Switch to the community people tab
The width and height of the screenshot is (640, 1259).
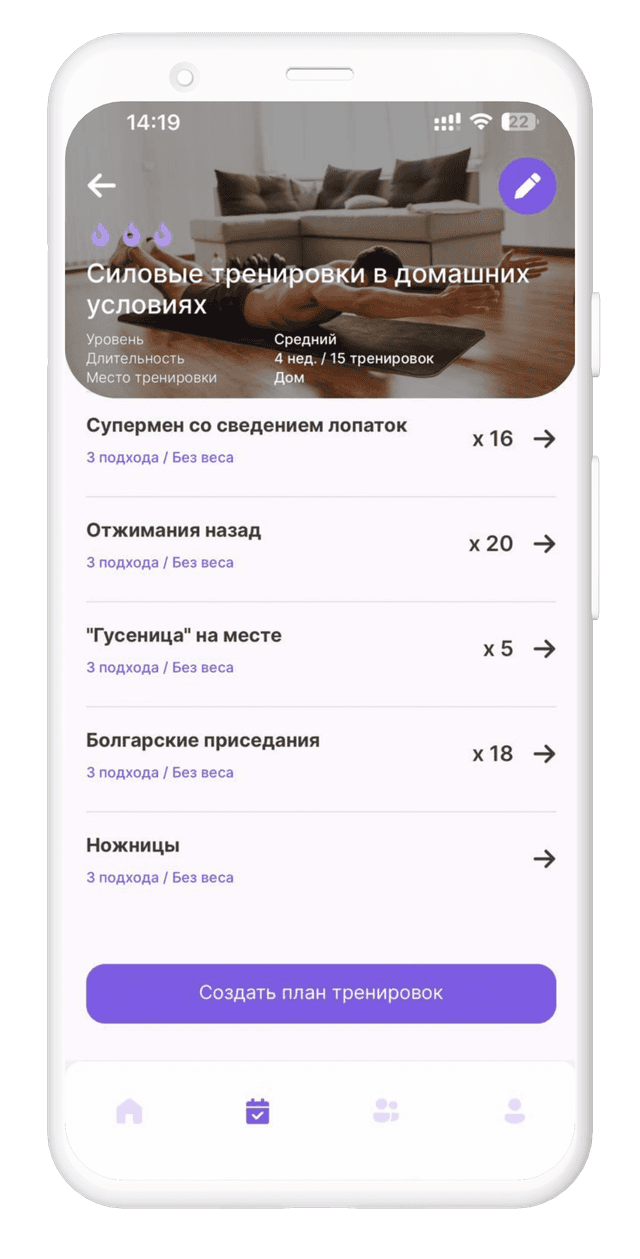pos(386,1111)
